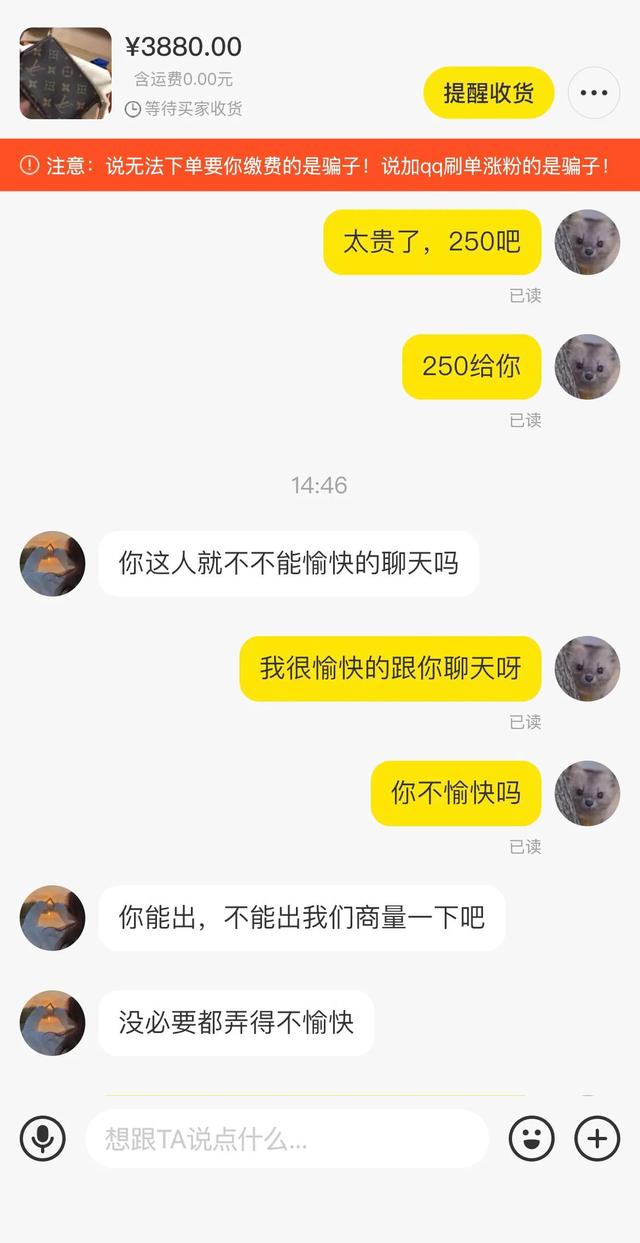Open the emoji picker
This screenshot has height=1243, width=640.
(532, 1138)
